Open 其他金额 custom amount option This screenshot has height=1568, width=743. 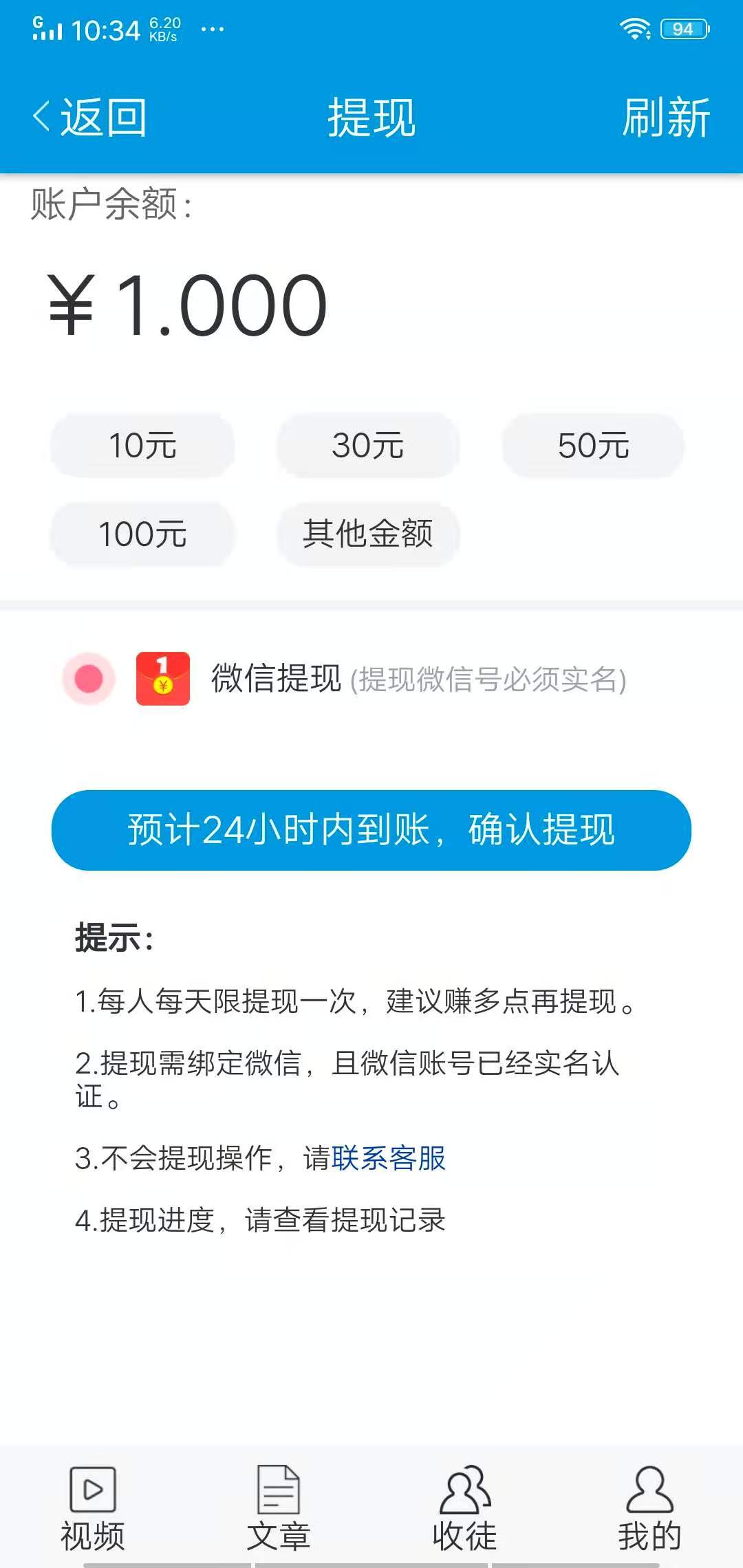click(x=369, y=536)
